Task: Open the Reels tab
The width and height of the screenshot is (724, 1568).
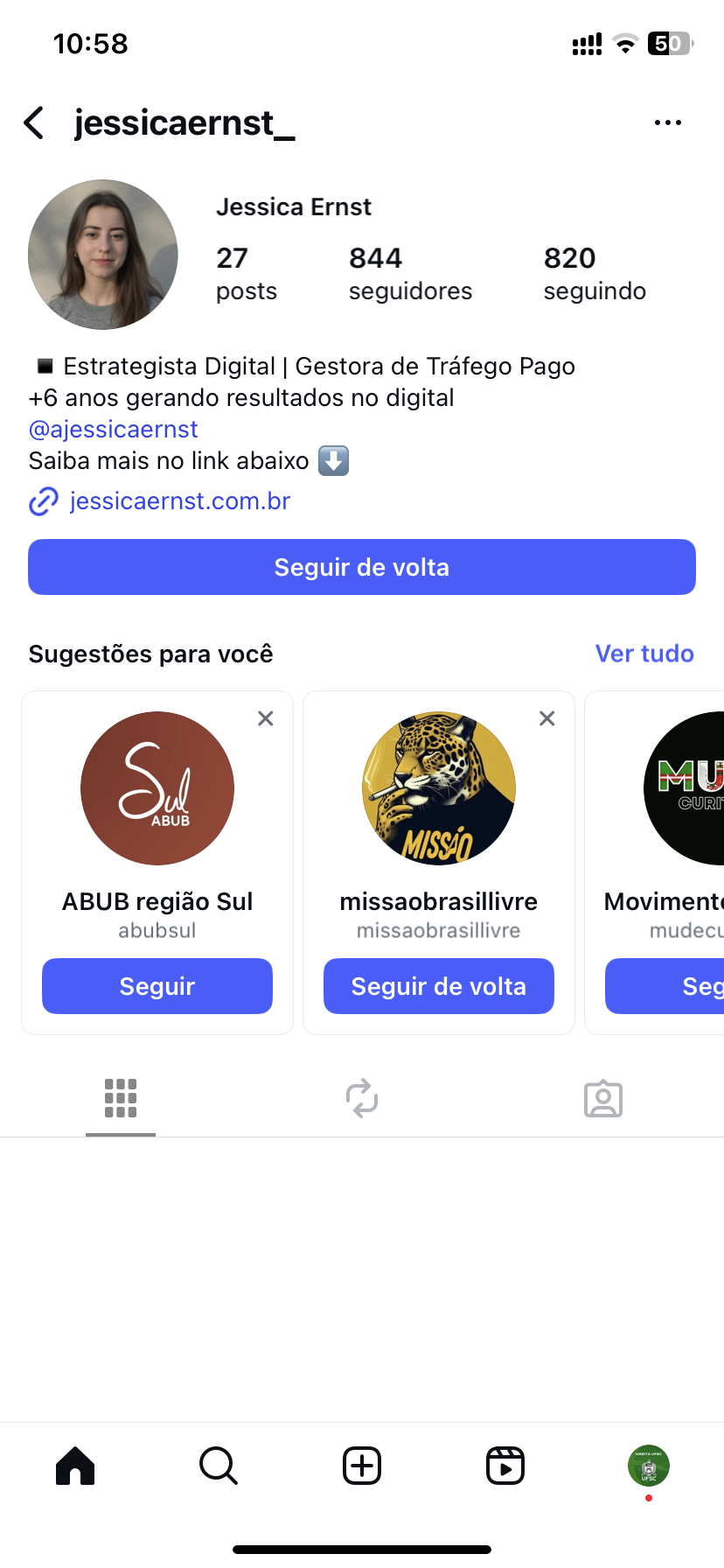Action: [505, 1466]
